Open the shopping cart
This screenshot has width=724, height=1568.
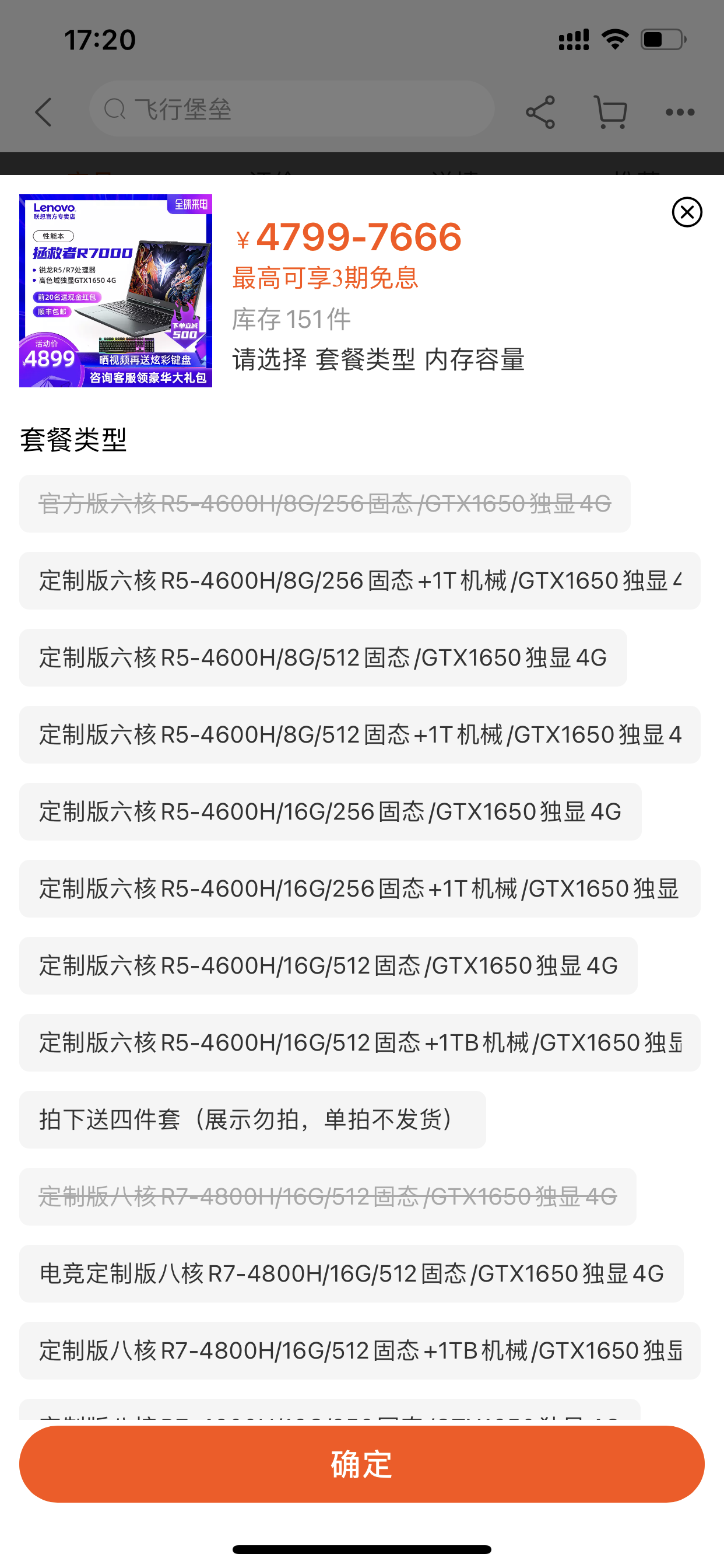610,112
